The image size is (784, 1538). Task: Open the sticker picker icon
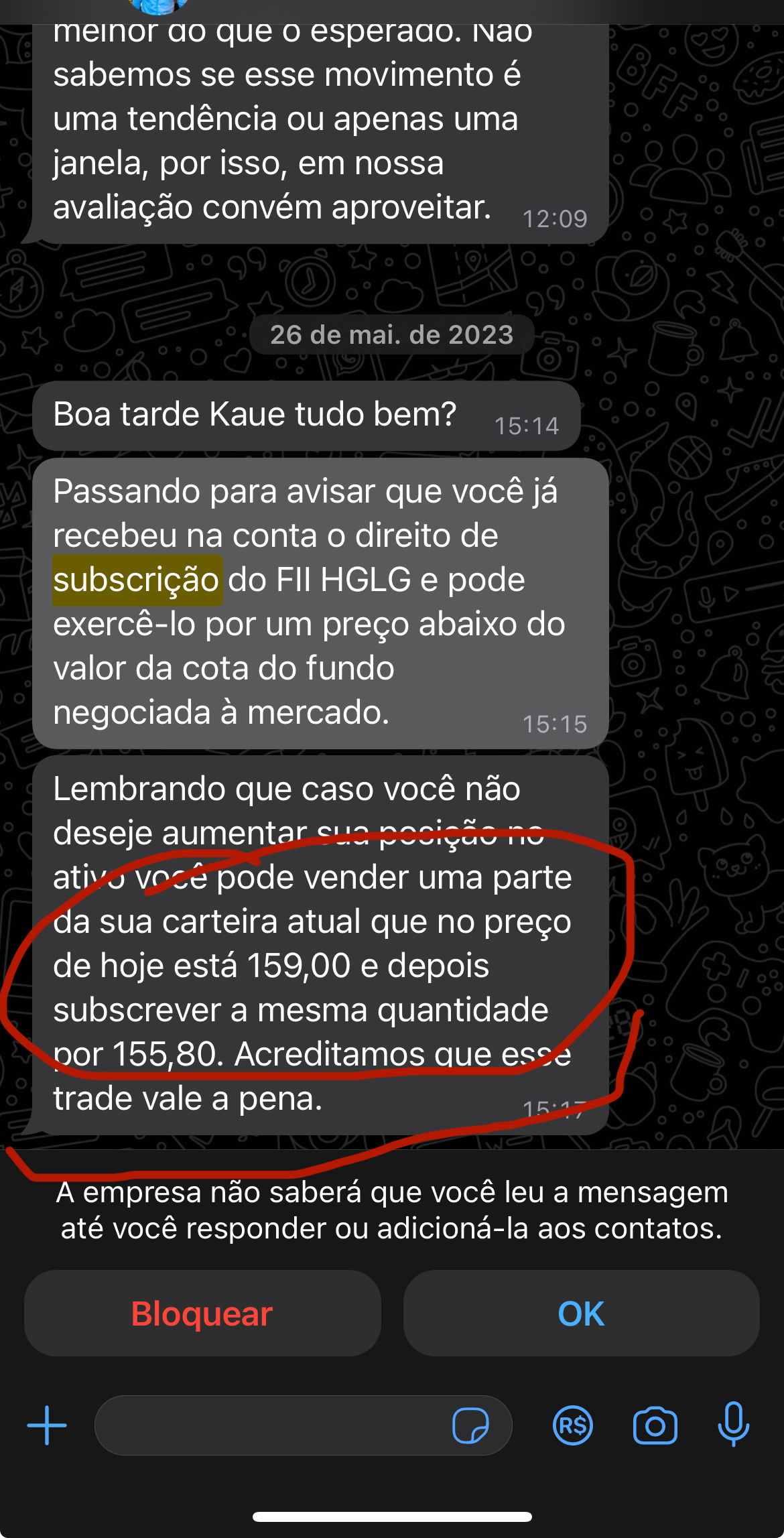470,1425
